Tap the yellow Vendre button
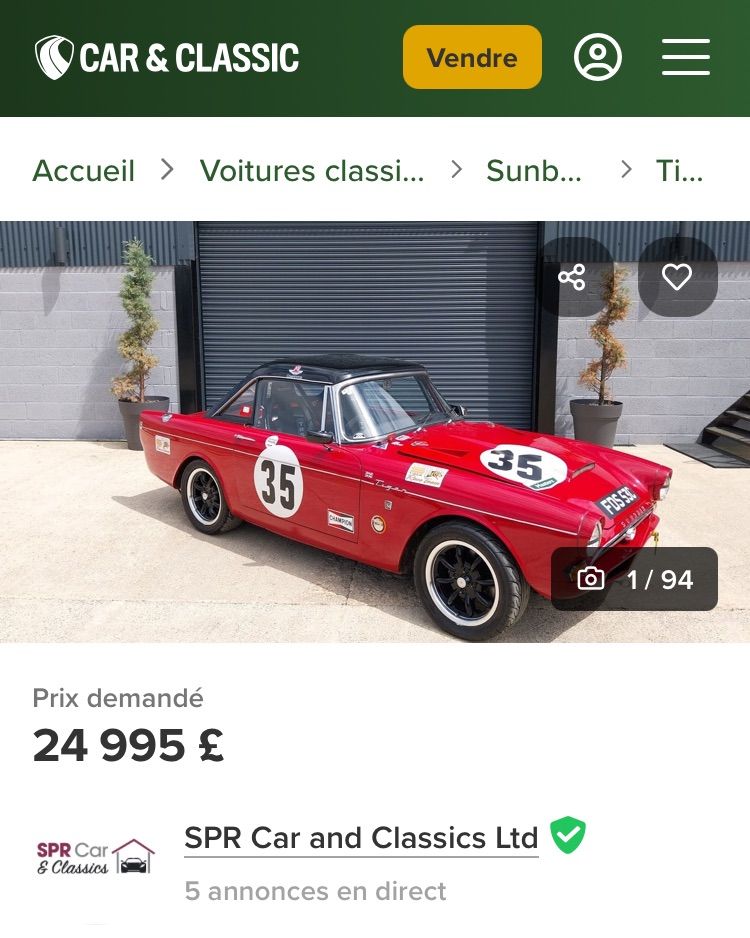The width and height of the screenshot is (750, 938). click(472, 58)
